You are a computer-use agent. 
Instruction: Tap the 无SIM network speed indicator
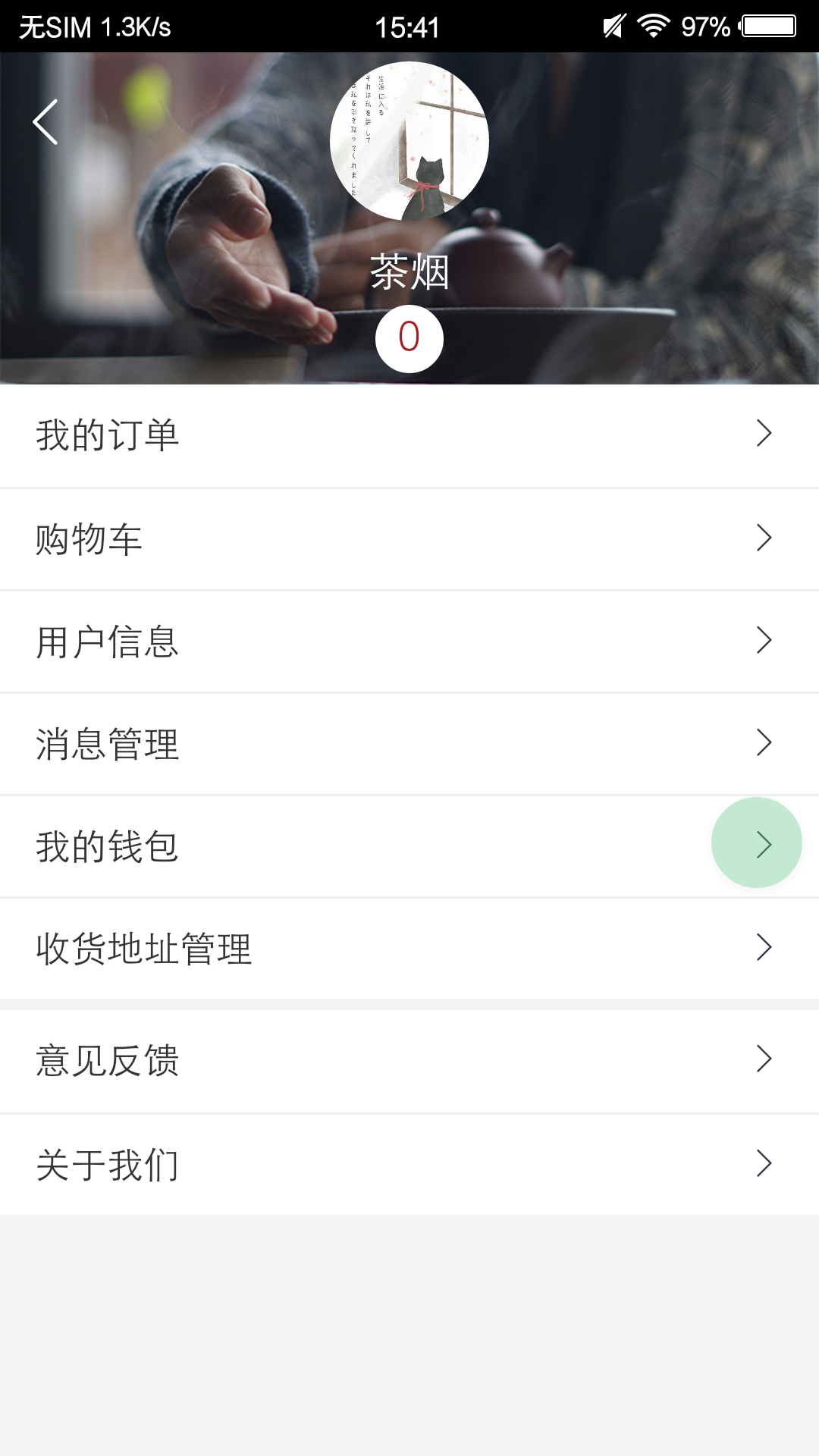coord(99,24)
